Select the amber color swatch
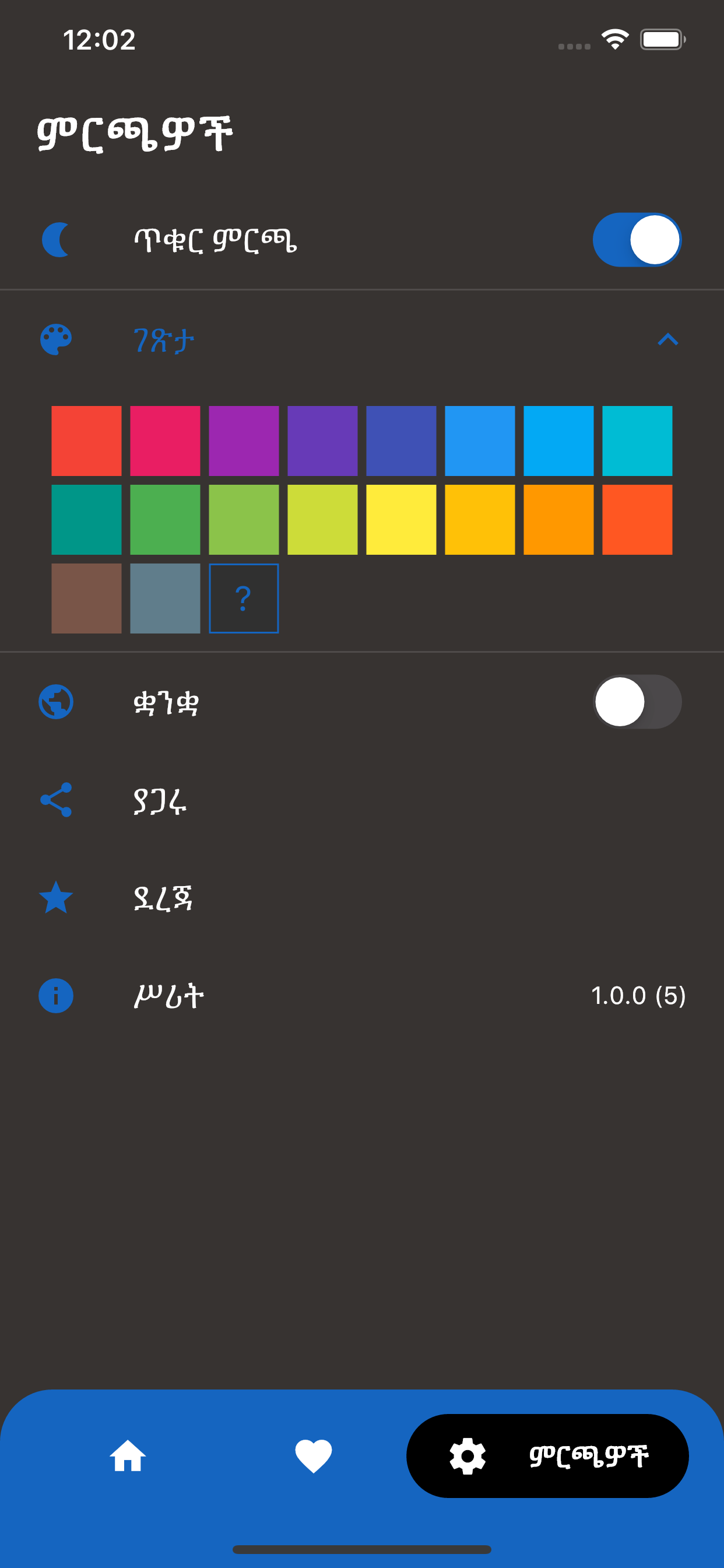The height and width of the screenshot is (1568, 724). pyautogui.click(x=479, y=519)
